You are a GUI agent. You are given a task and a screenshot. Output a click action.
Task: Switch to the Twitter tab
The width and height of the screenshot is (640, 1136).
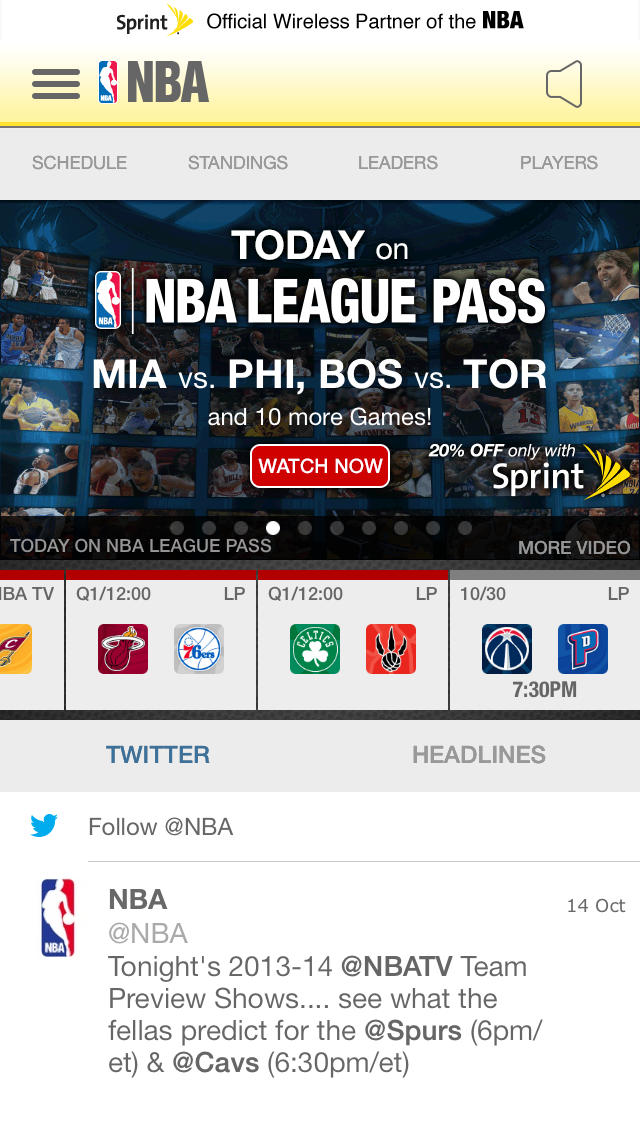[x=158, y=755]
